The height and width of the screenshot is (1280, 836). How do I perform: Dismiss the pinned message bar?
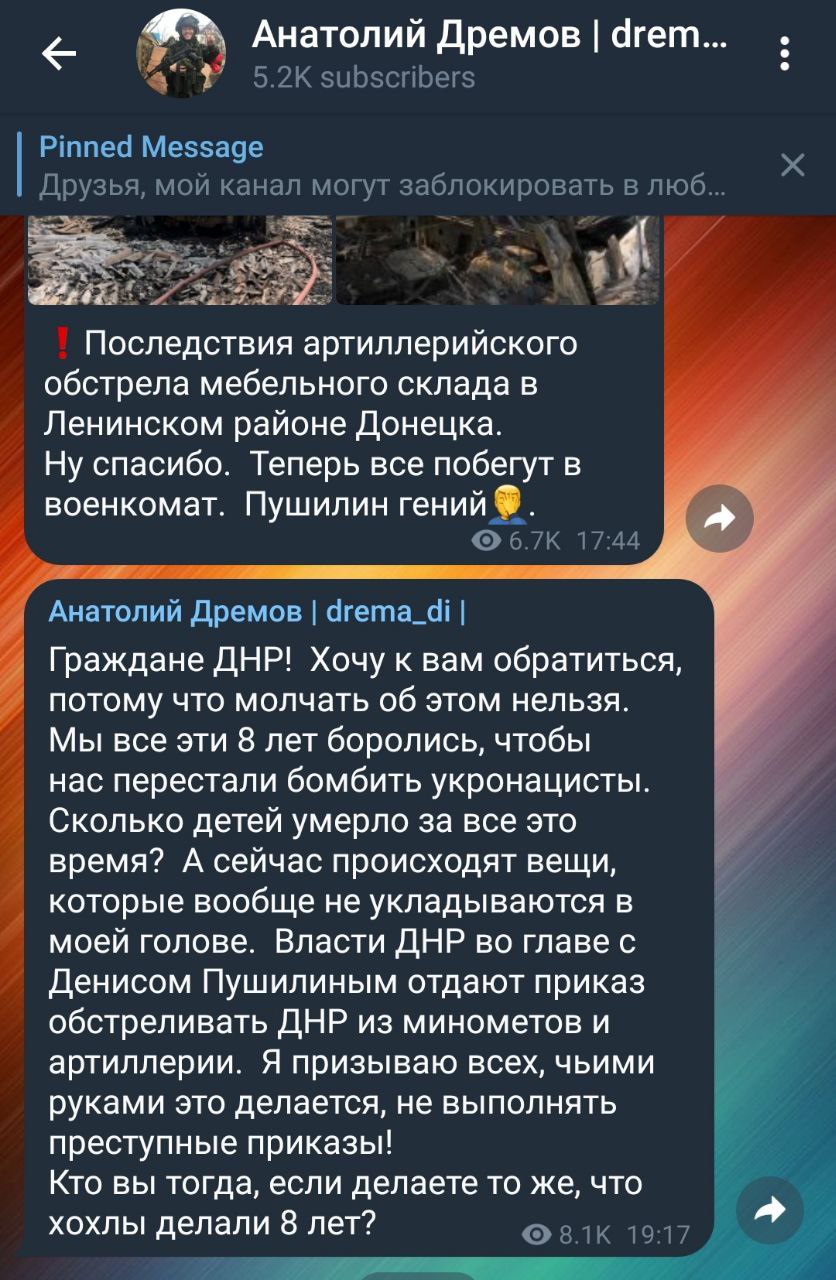coord(792,165)
